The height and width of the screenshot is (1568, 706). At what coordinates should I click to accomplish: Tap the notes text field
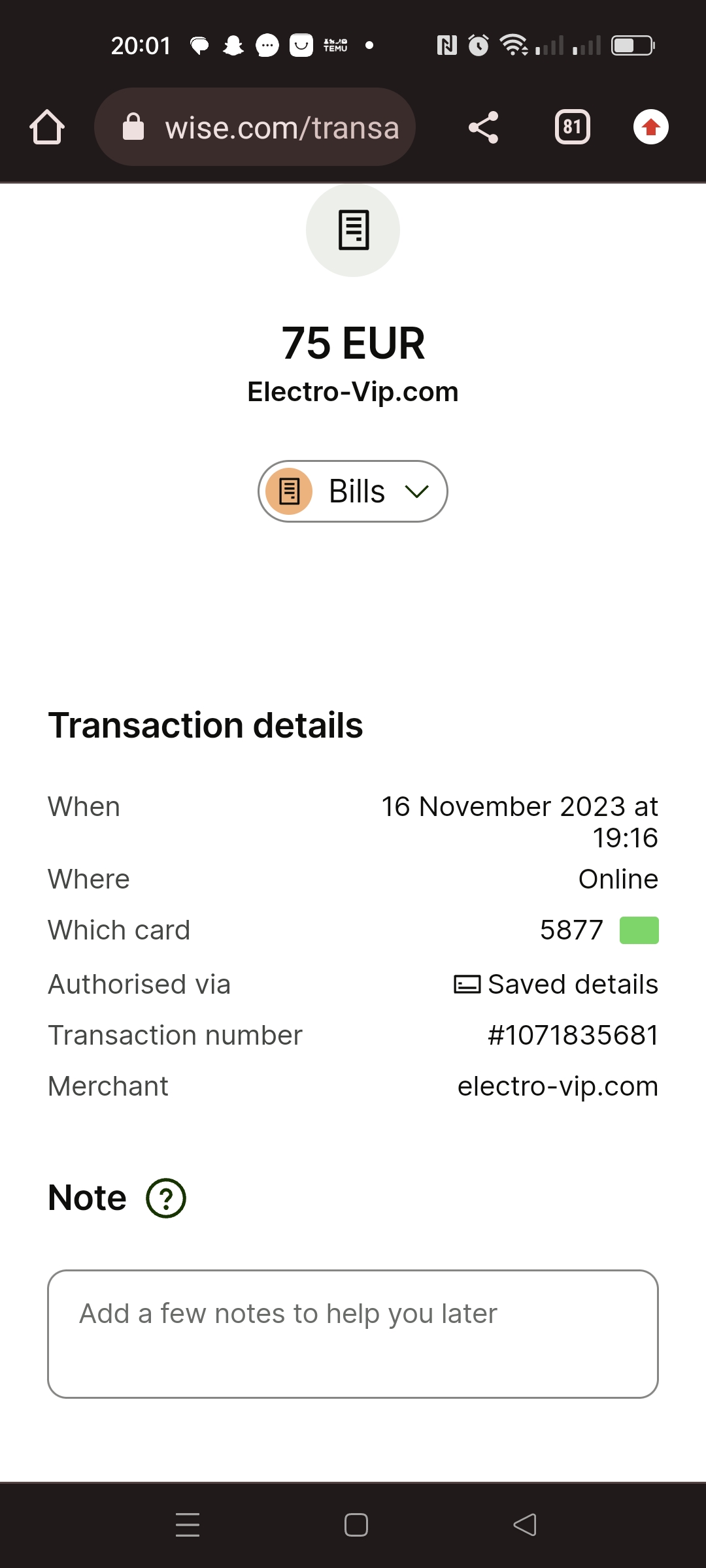353,1334
